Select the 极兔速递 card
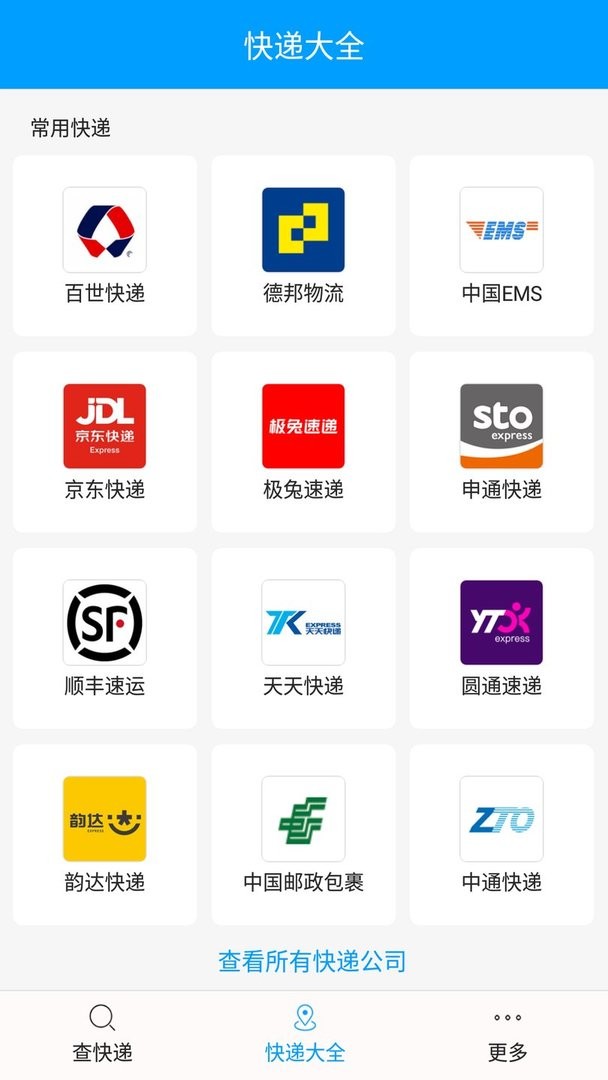Screen dimensions: 608x1080 [303, 442]
